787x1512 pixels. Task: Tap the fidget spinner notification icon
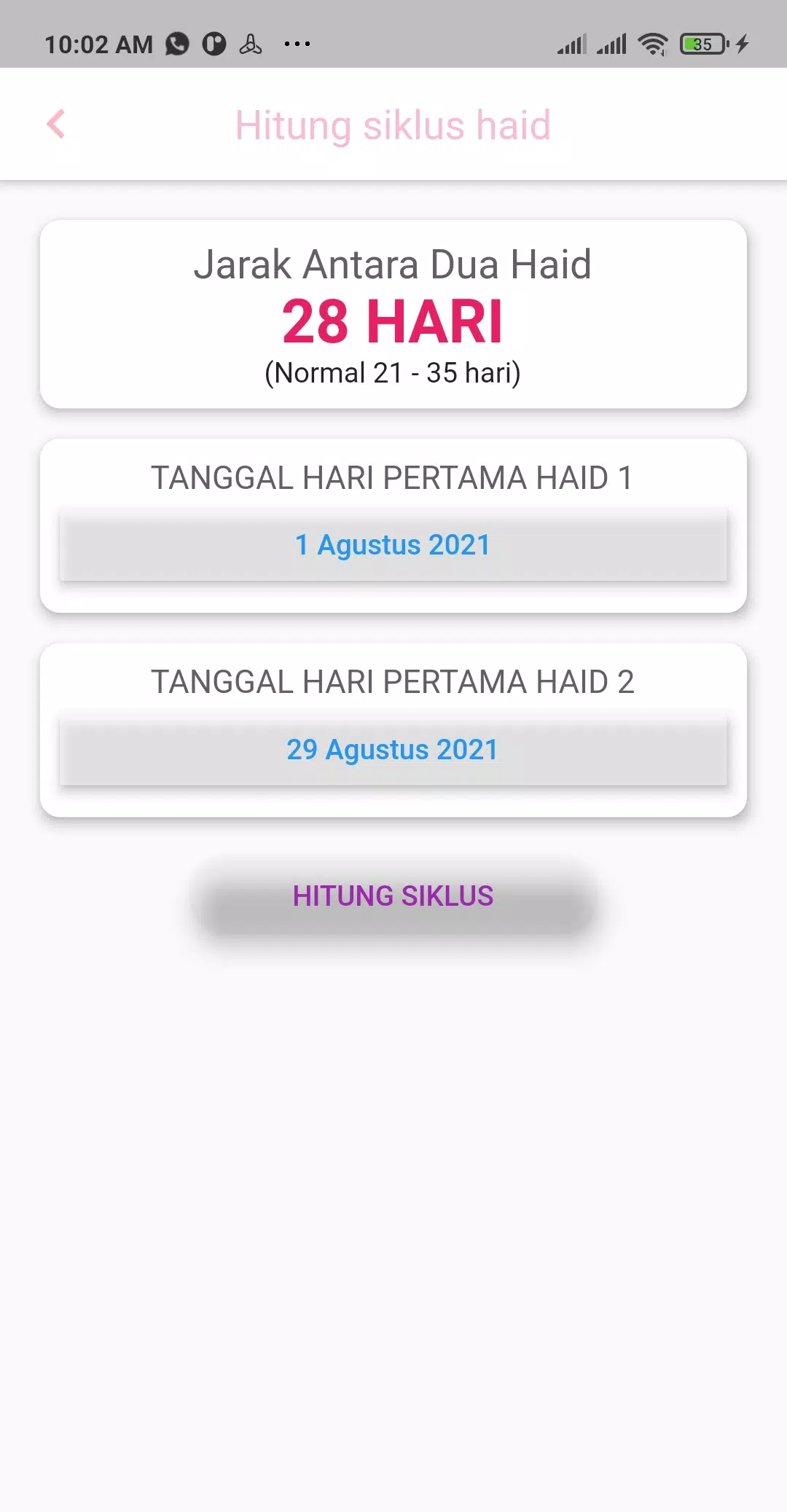251,42
